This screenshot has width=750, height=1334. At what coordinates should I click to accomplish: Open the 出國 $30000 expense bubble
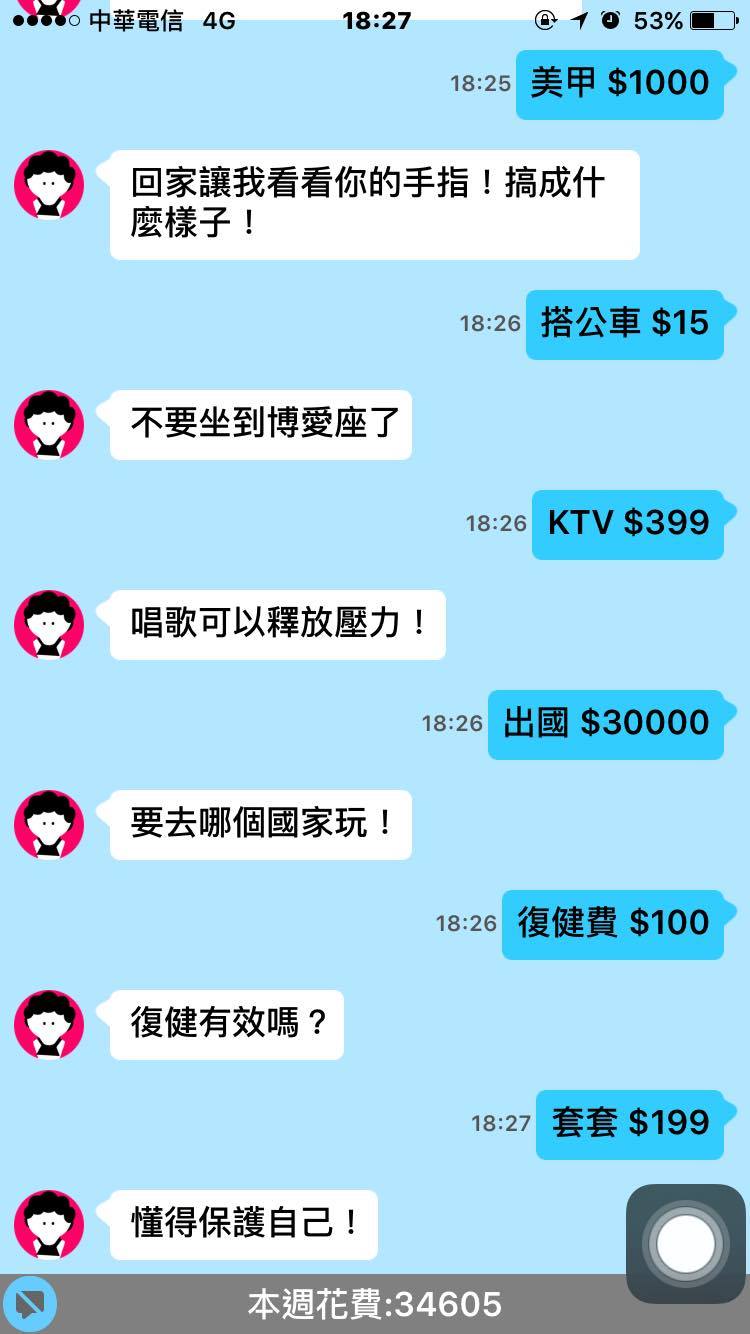coord(606,723)
